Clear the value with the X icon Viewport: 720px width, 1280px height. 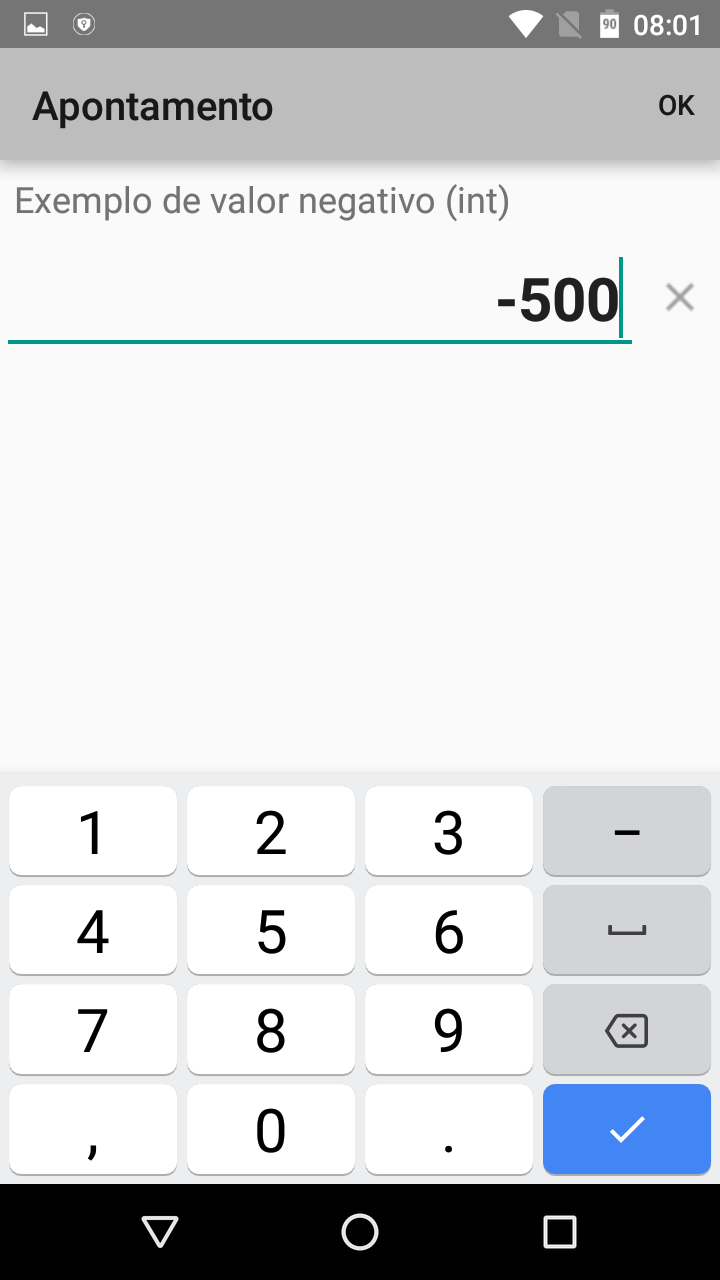[680, 297]
